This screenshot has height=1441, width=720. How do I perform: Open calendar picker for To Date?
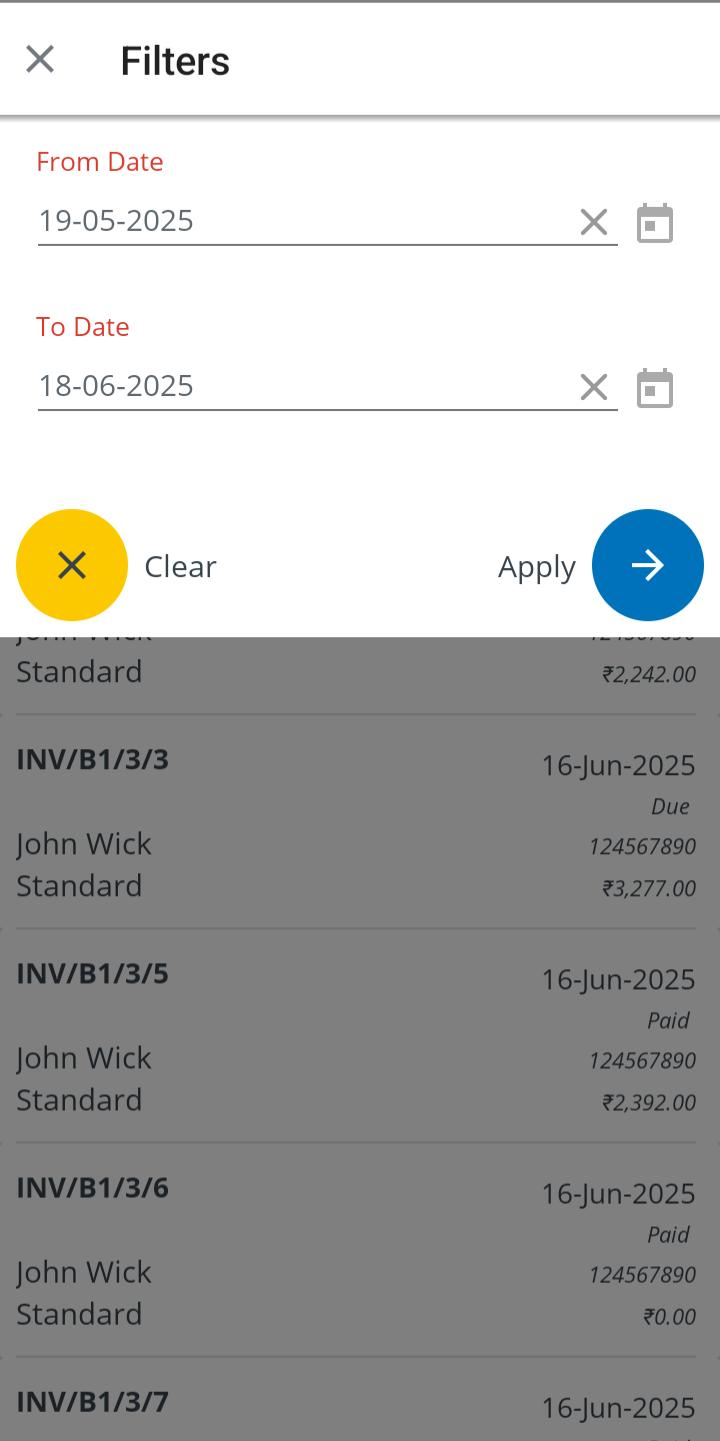click(655, 389)
